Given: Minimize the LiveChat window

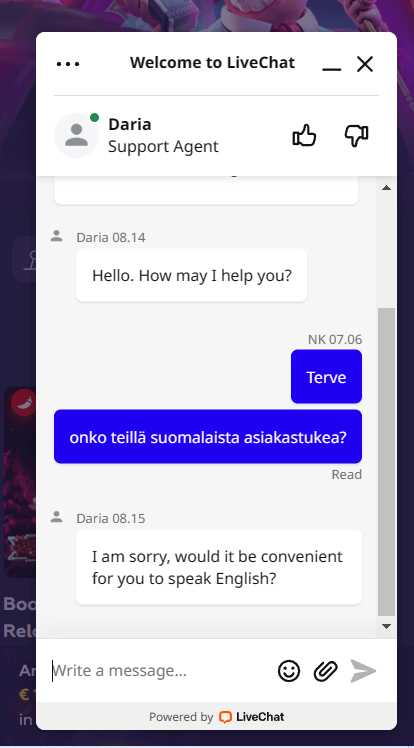Looking at the screenshot, I should (331, 64).
